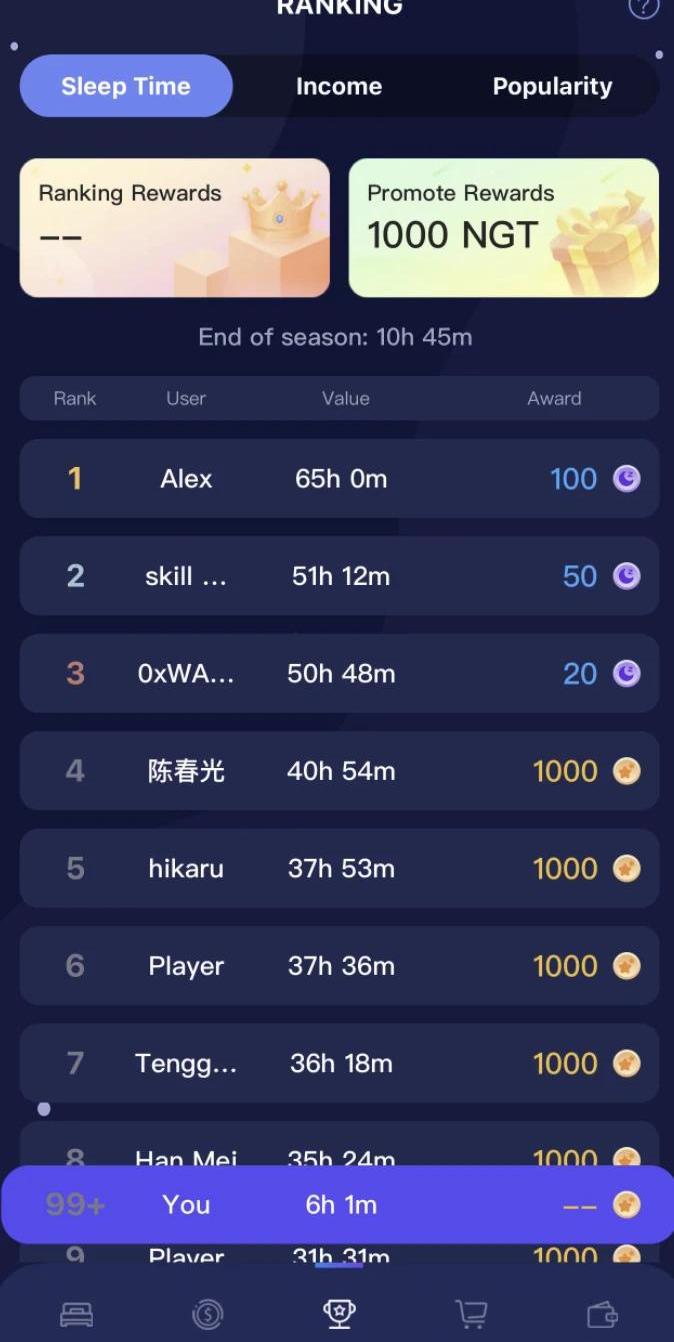Open the help question mark icon

(643, 8)
